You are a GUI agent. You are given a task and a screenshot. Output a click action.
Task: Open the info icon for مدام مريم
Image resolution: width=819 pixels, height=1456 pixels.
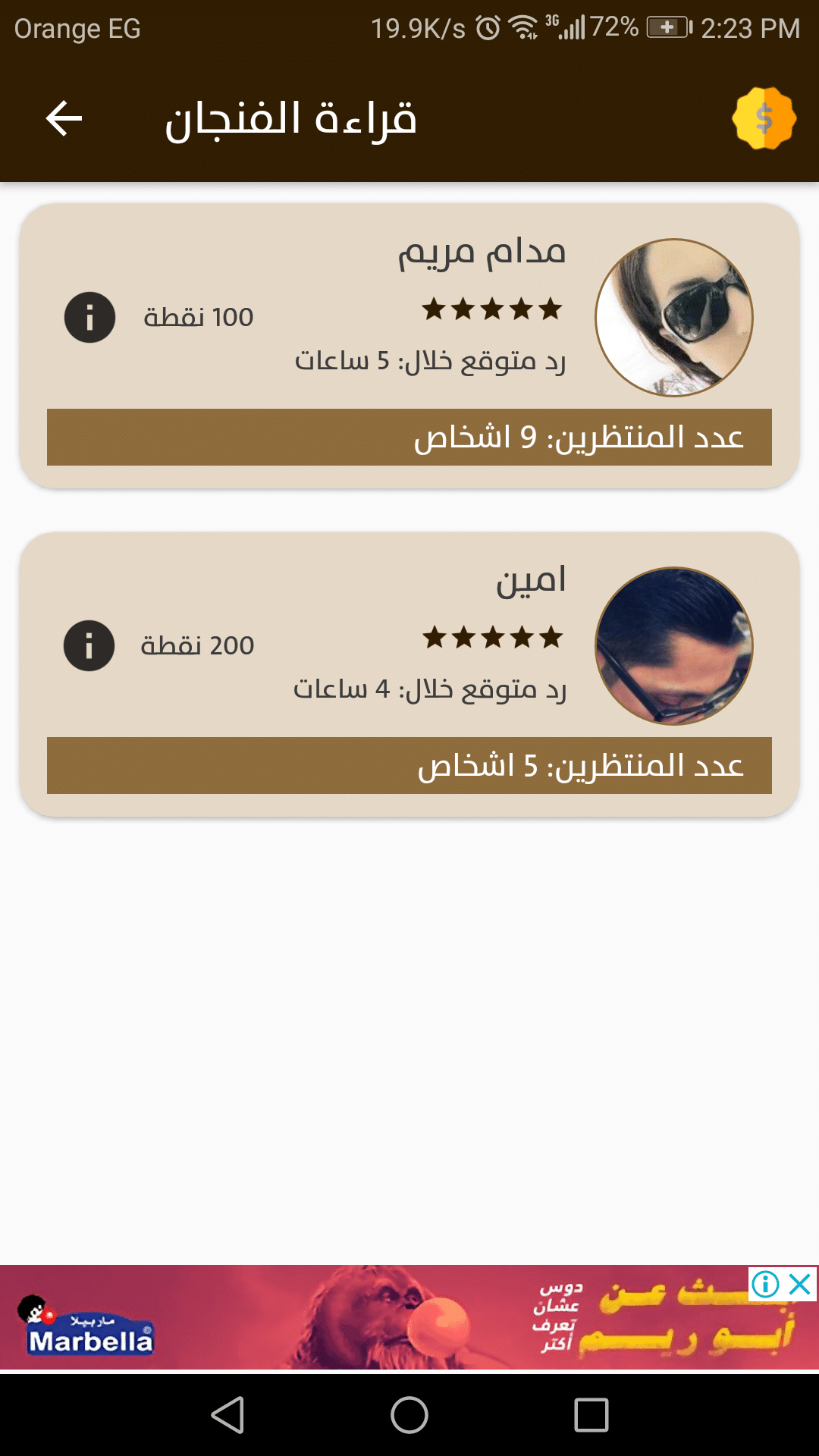click(x=89, y=317)
